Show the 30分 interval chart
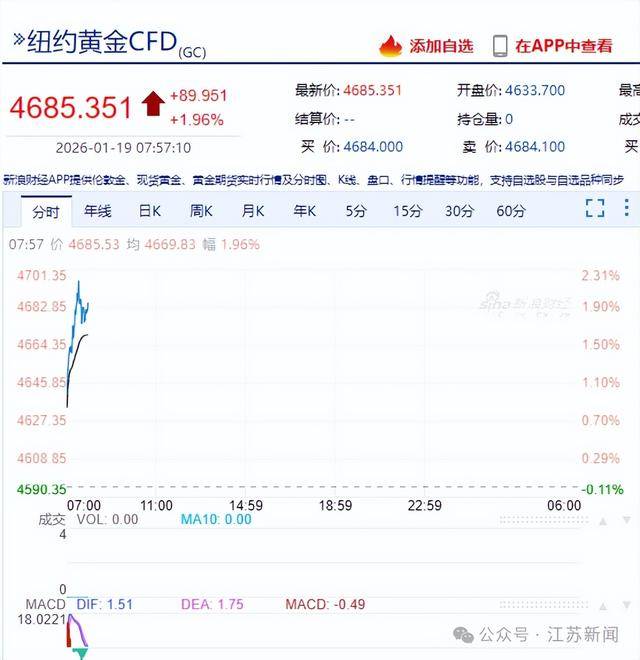 tap(460, 211)
